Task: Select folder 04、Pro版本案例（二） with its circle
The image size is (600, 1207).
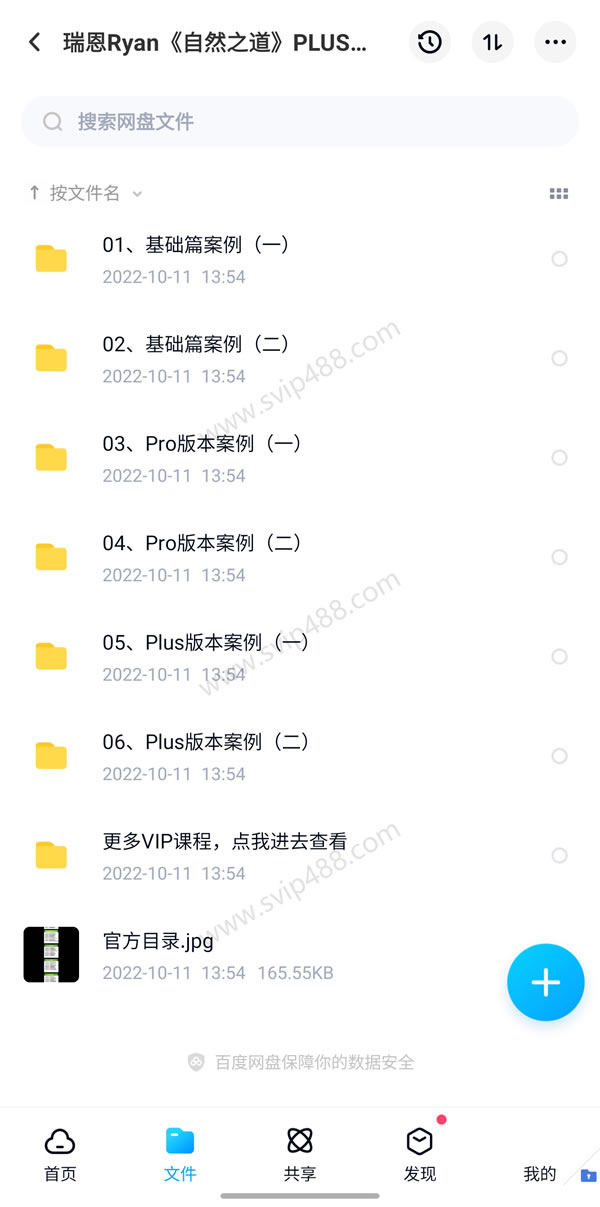Action: [560, 557]
